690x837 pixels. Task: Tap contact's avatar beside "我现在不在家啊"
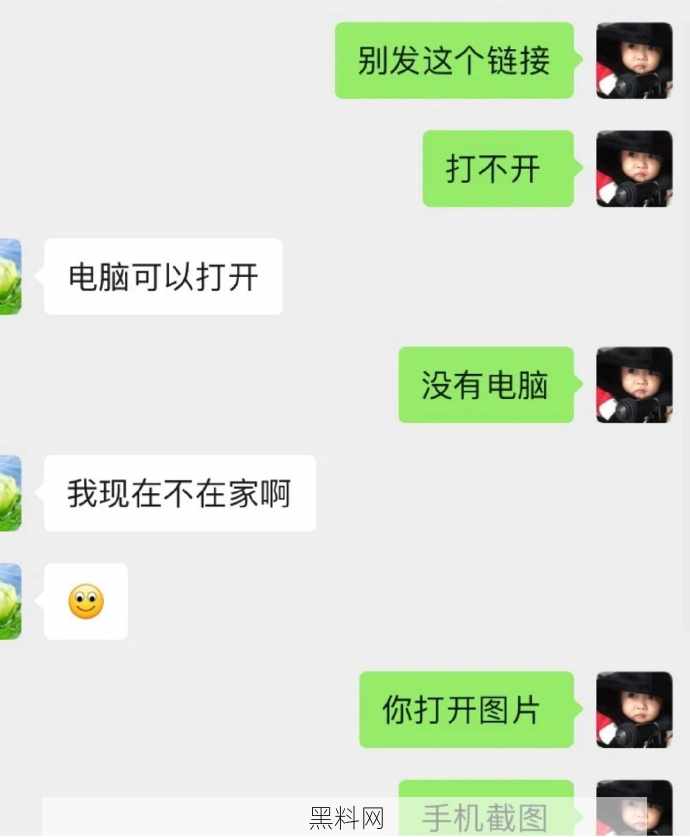10,493
